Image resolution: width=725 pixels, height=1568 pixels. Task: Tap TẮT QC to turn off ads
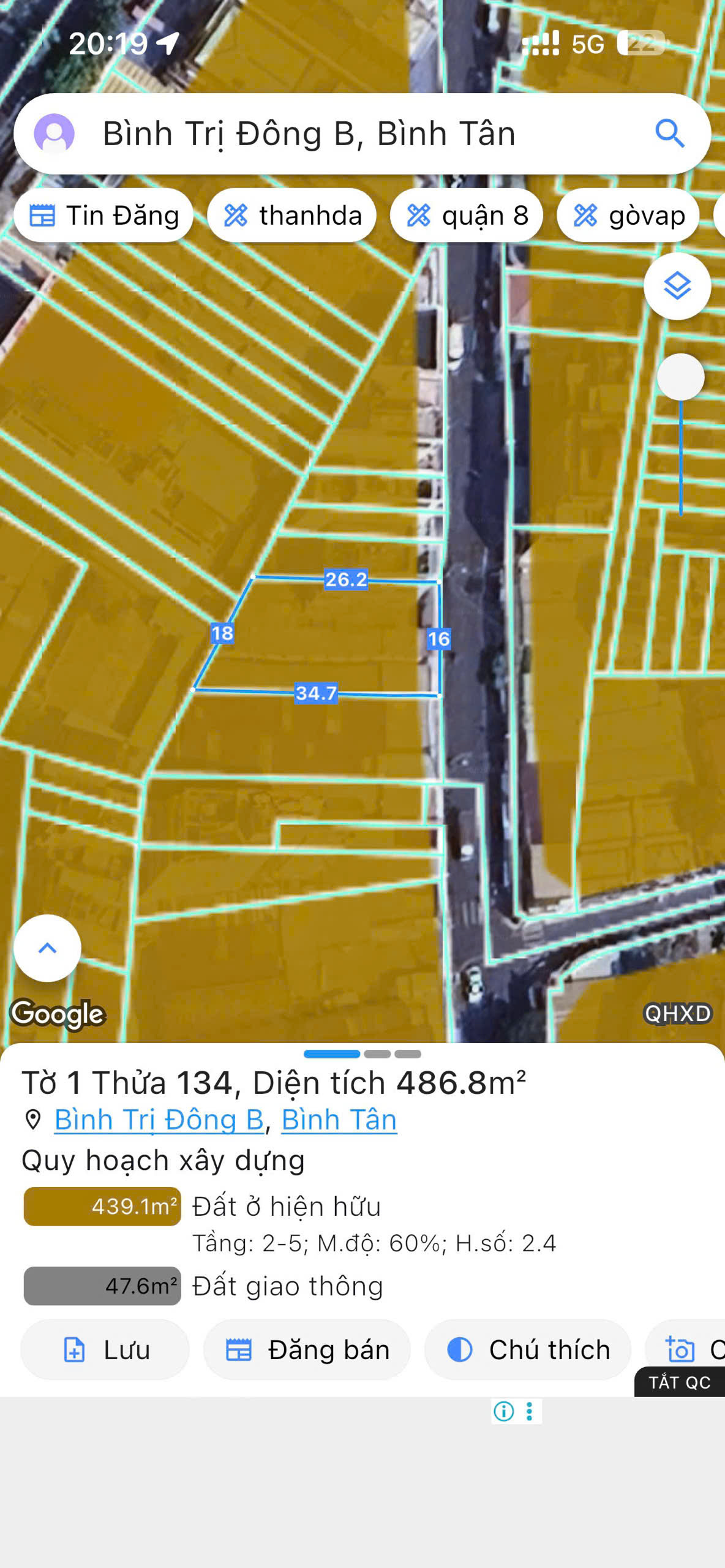tap(679, 1382)
